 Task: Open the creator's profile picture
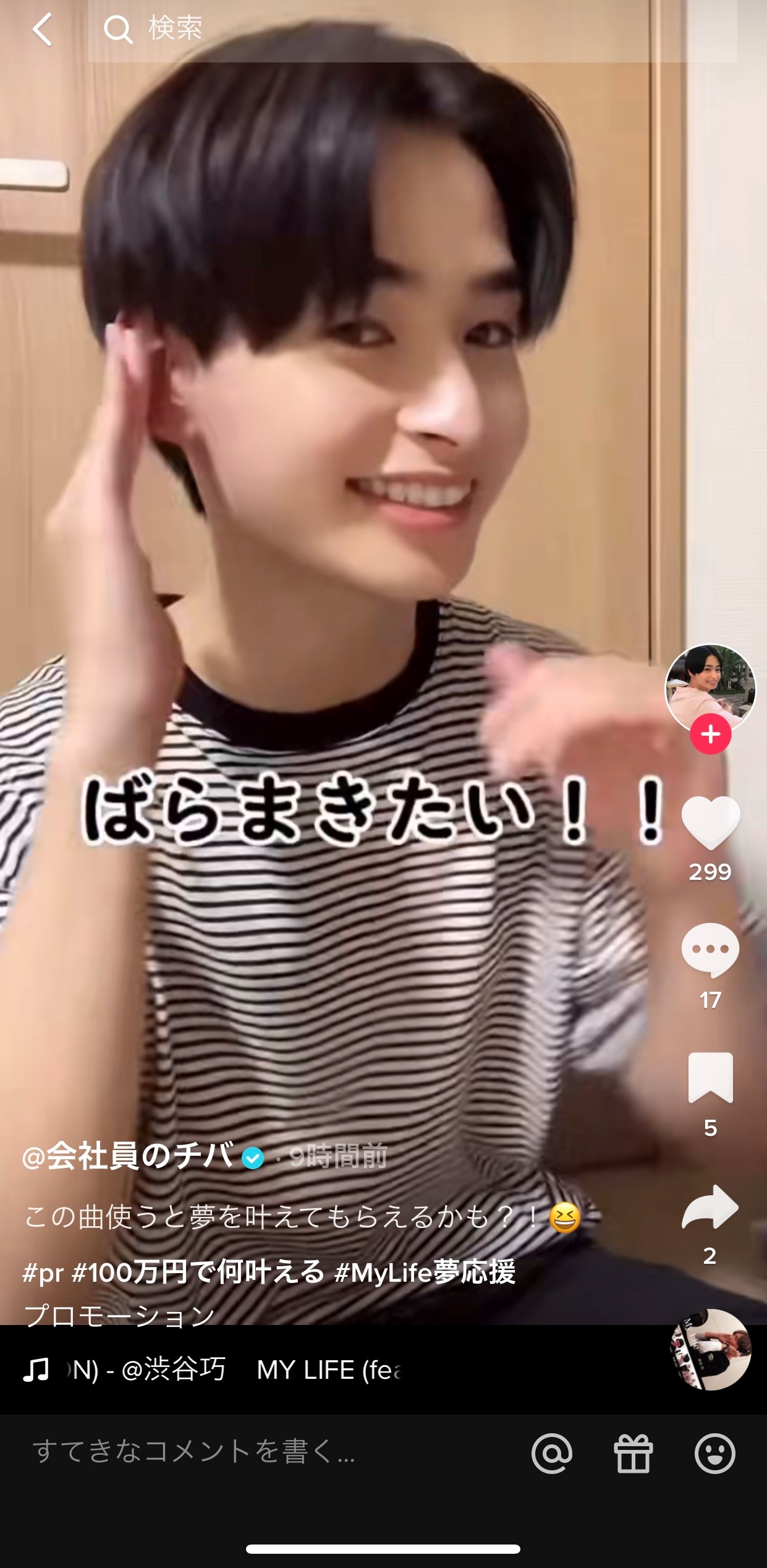click(x=710, y=689)
